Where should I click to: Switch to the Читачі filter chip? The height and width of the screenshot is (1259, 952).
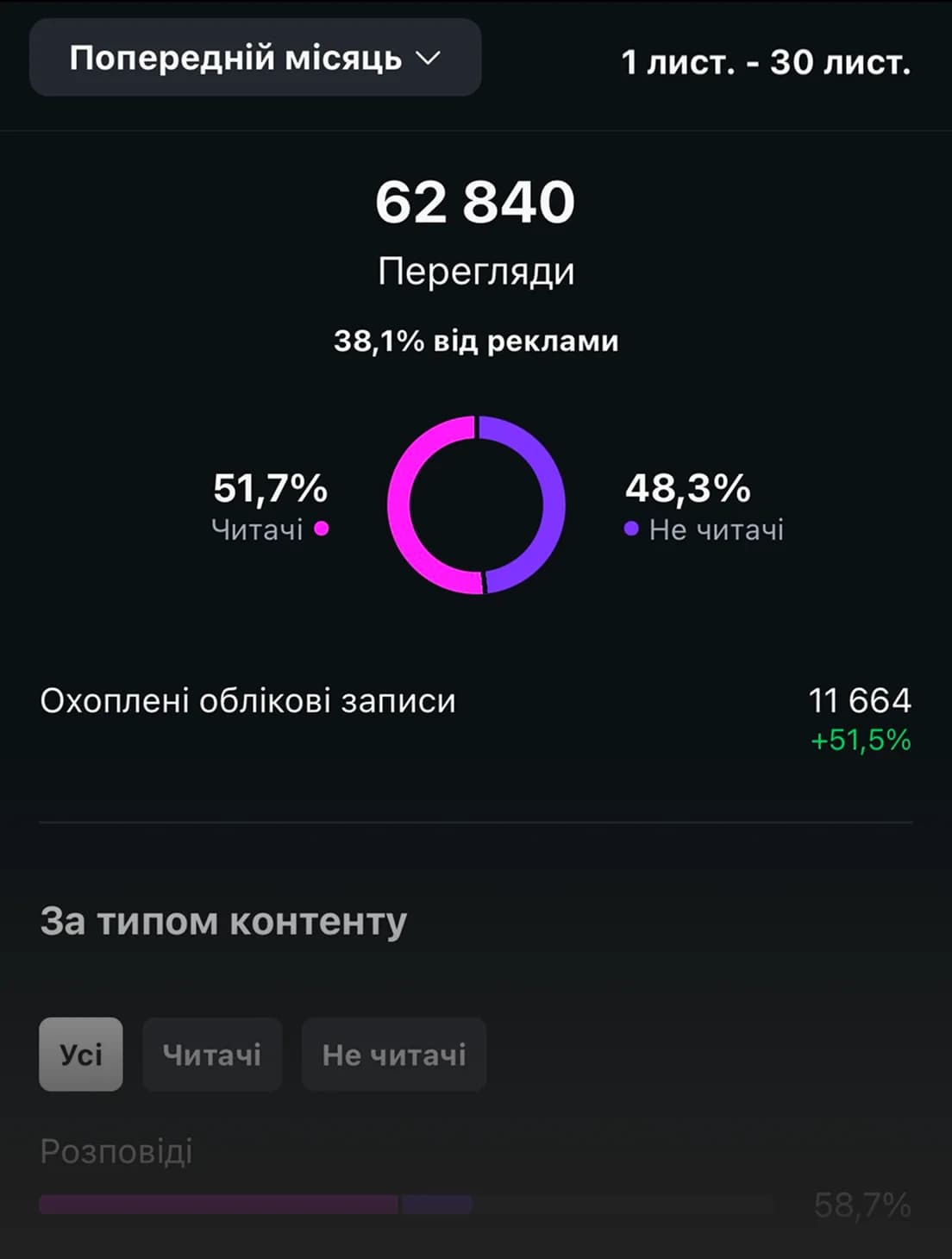212,1054
